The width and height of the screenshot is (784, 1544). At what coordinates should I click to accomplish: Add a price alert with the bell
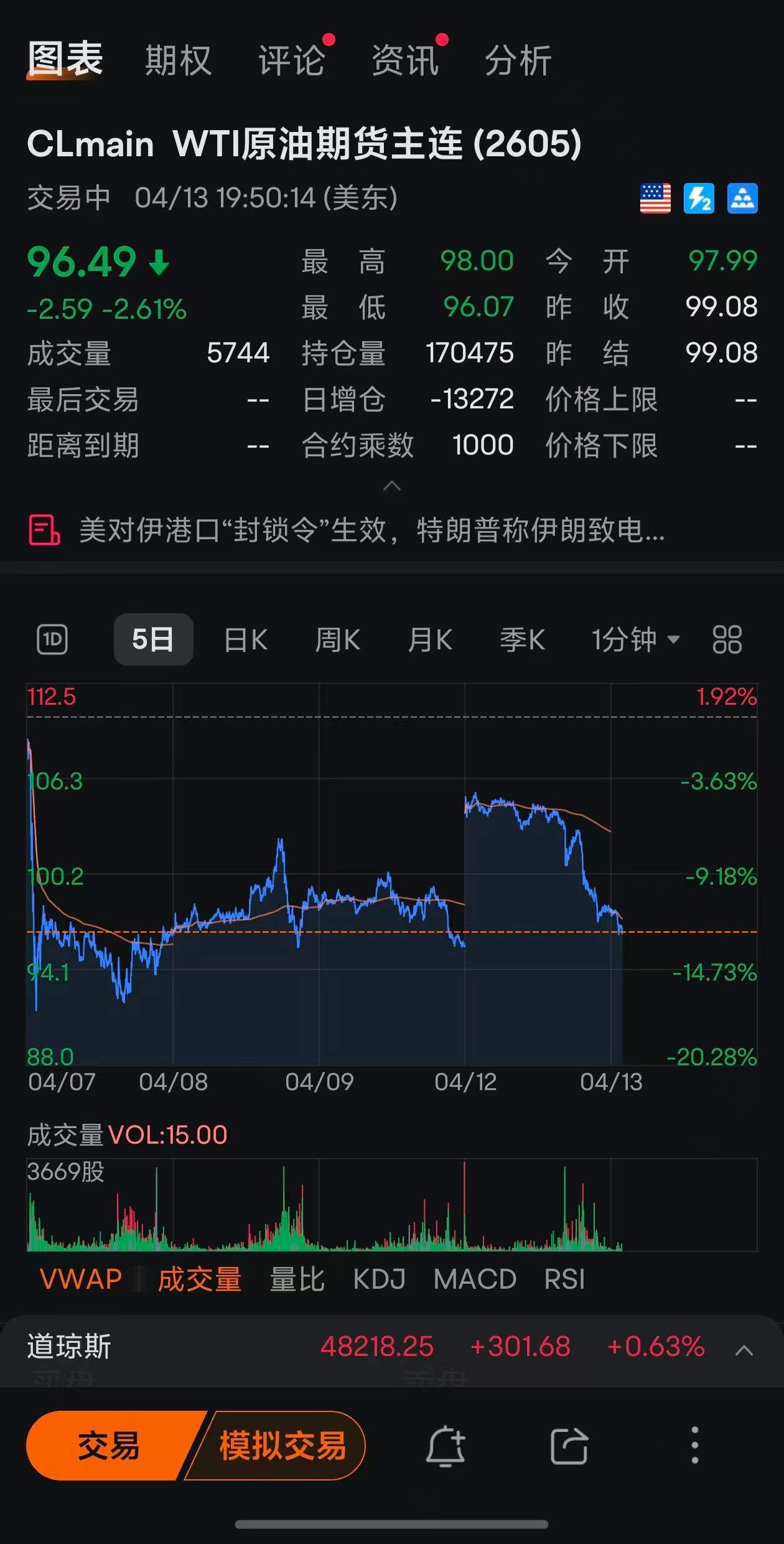(446, 1446)
